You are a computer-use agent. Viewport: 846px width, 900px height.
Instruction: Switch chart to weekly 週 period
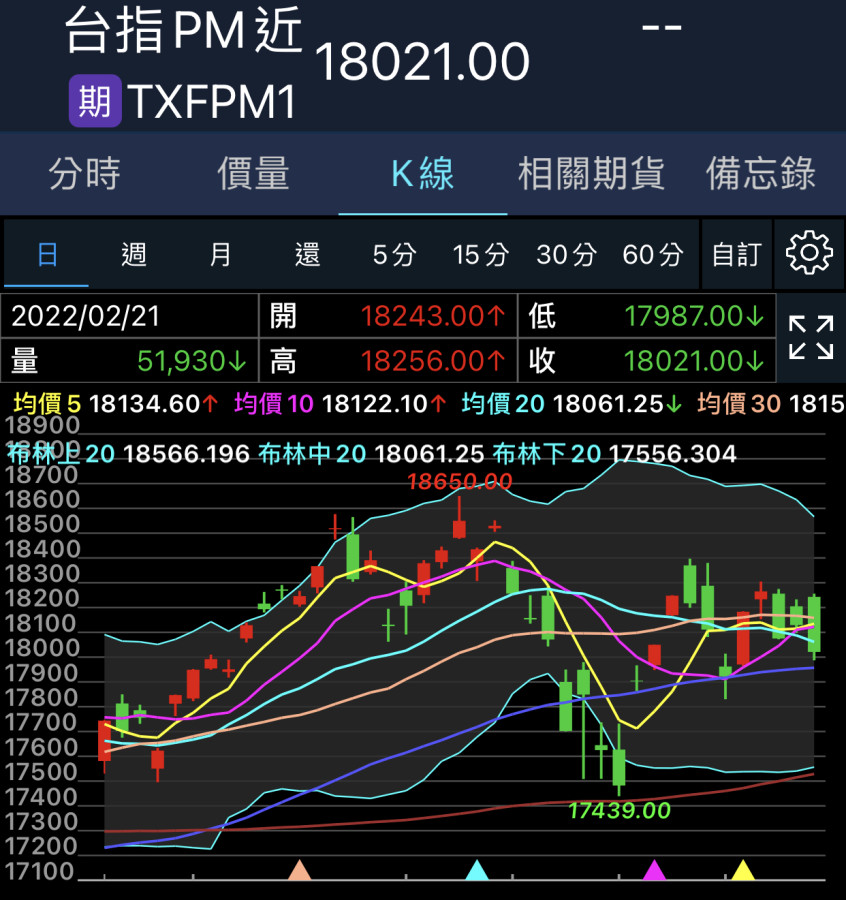[x=134, y=255]
